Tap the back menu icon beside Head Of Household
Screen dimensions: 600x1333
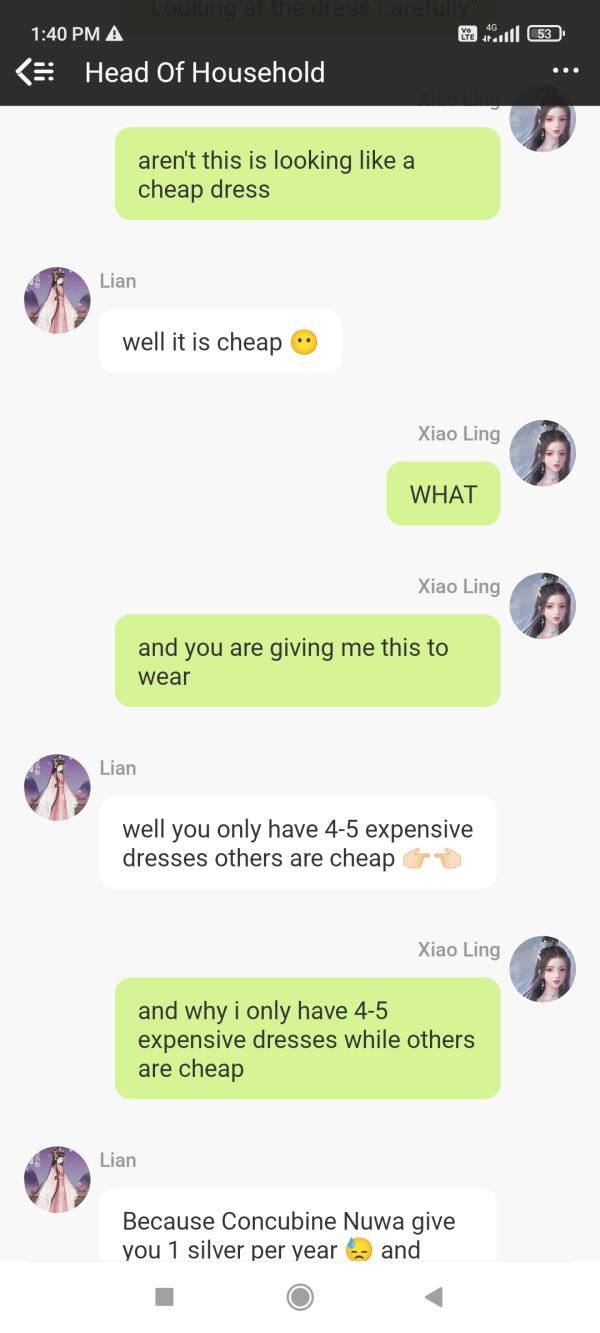click(34, 72)
